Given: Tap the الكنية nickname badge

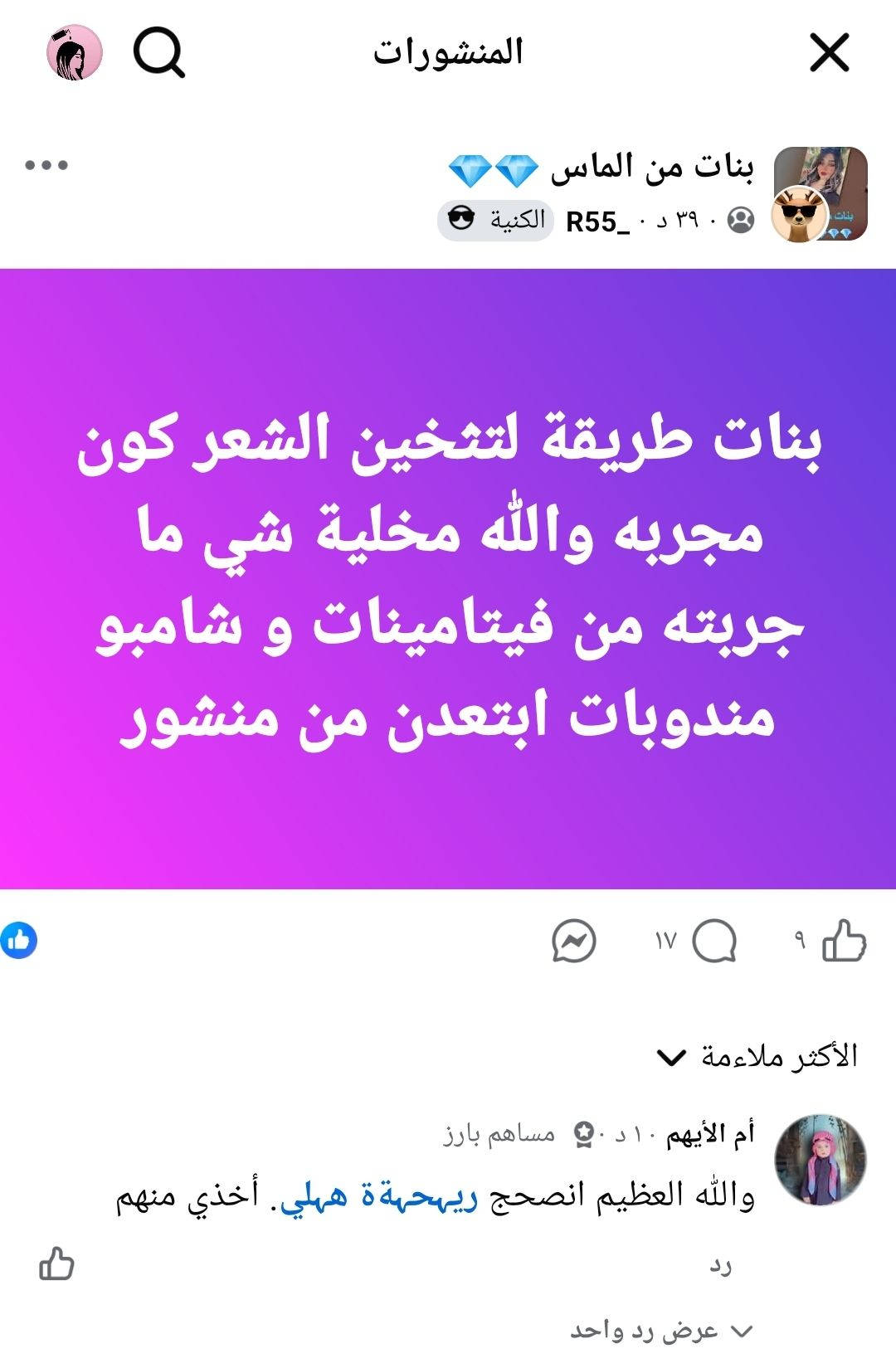Looking at the screenshot, I should [496, 221].
